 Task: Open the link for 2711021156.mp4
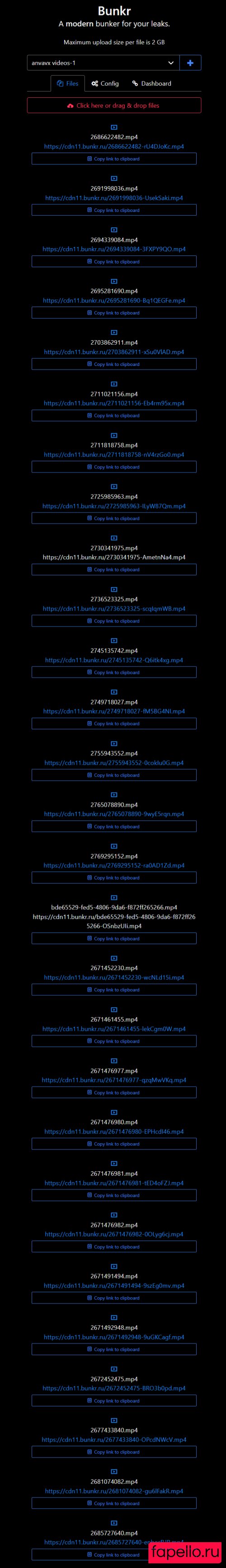[113, 403]
